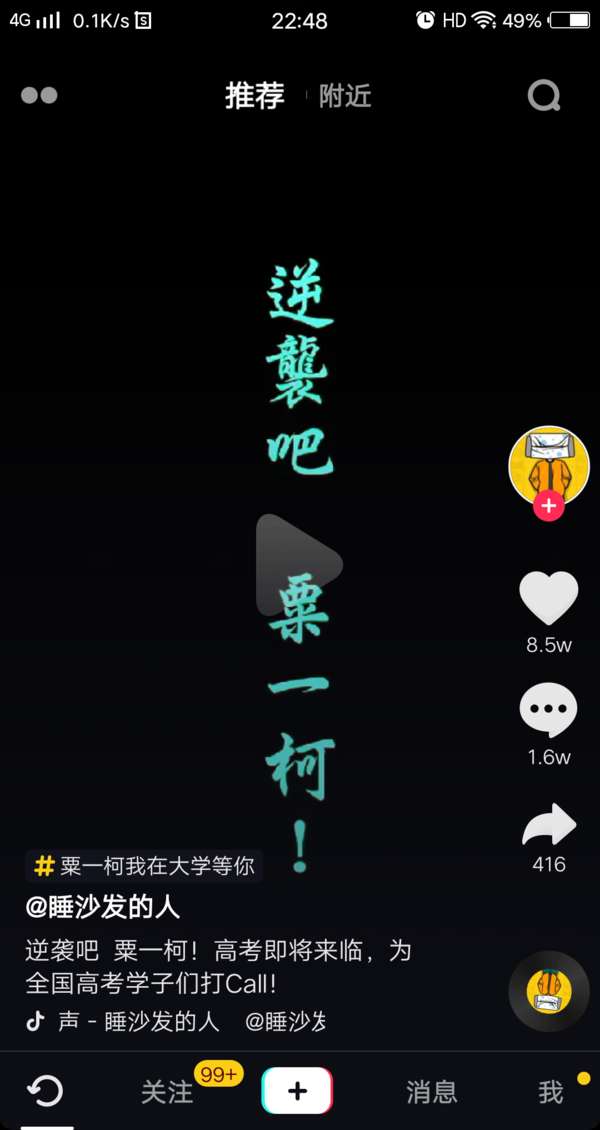
Task: Open the comments with 1.6w replies
Action: 548,711
